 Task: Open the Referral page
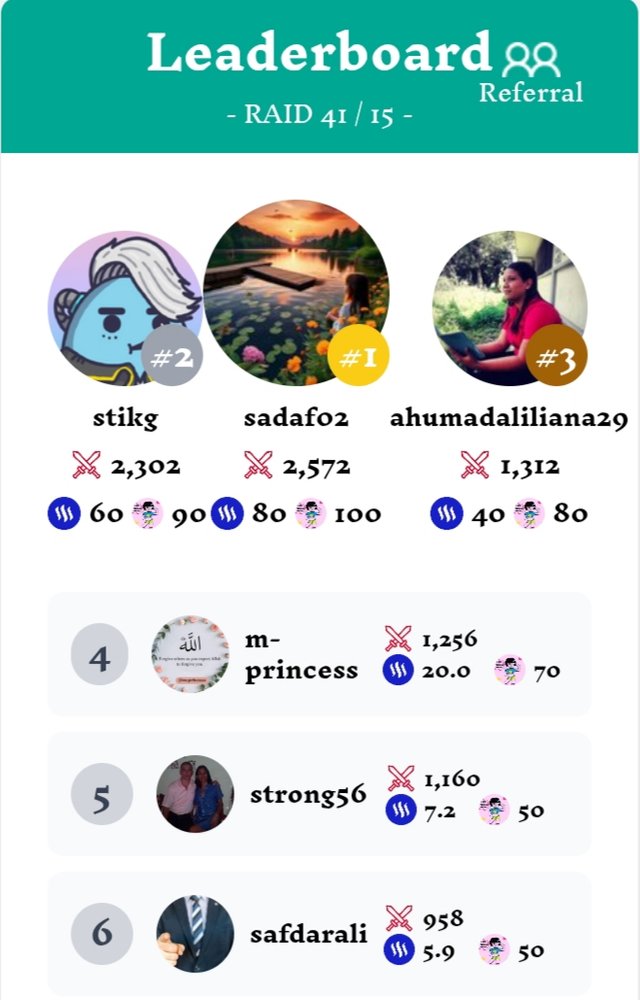(531, 74)
